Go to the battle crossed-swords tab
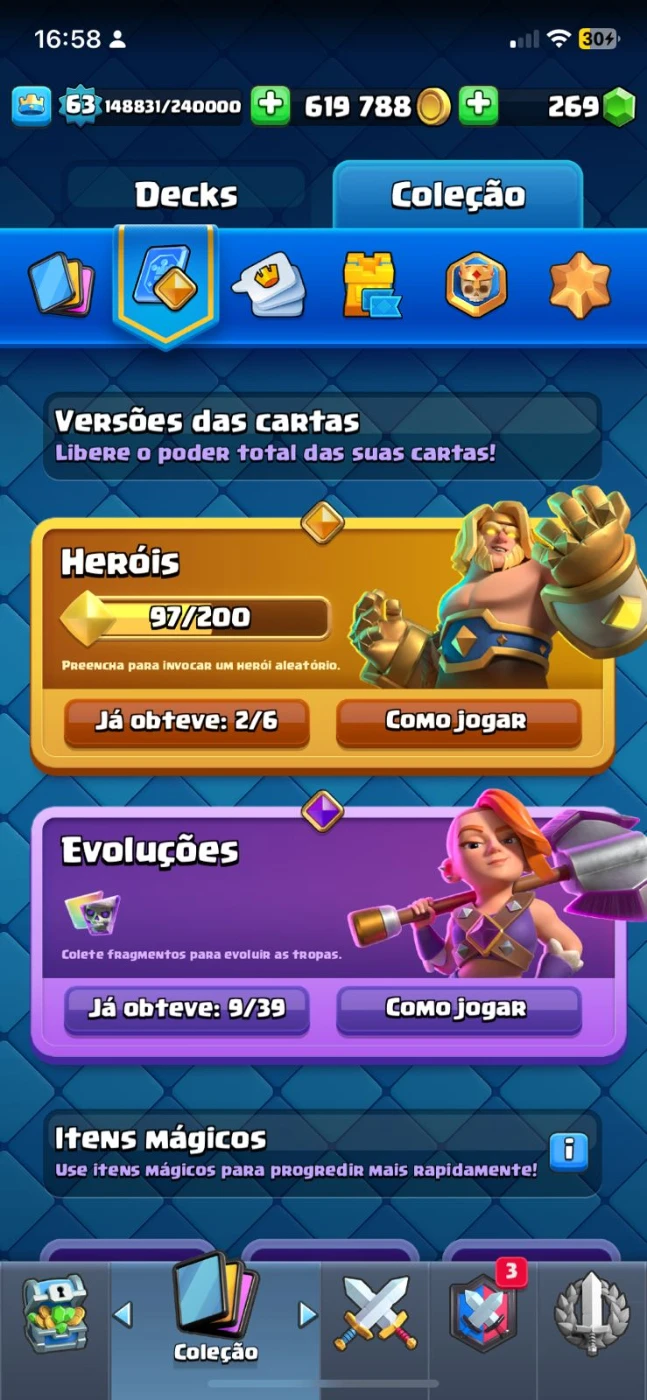Image resolution: width=647 pixels, height=1400 pixels. (x=375, y=1312)
